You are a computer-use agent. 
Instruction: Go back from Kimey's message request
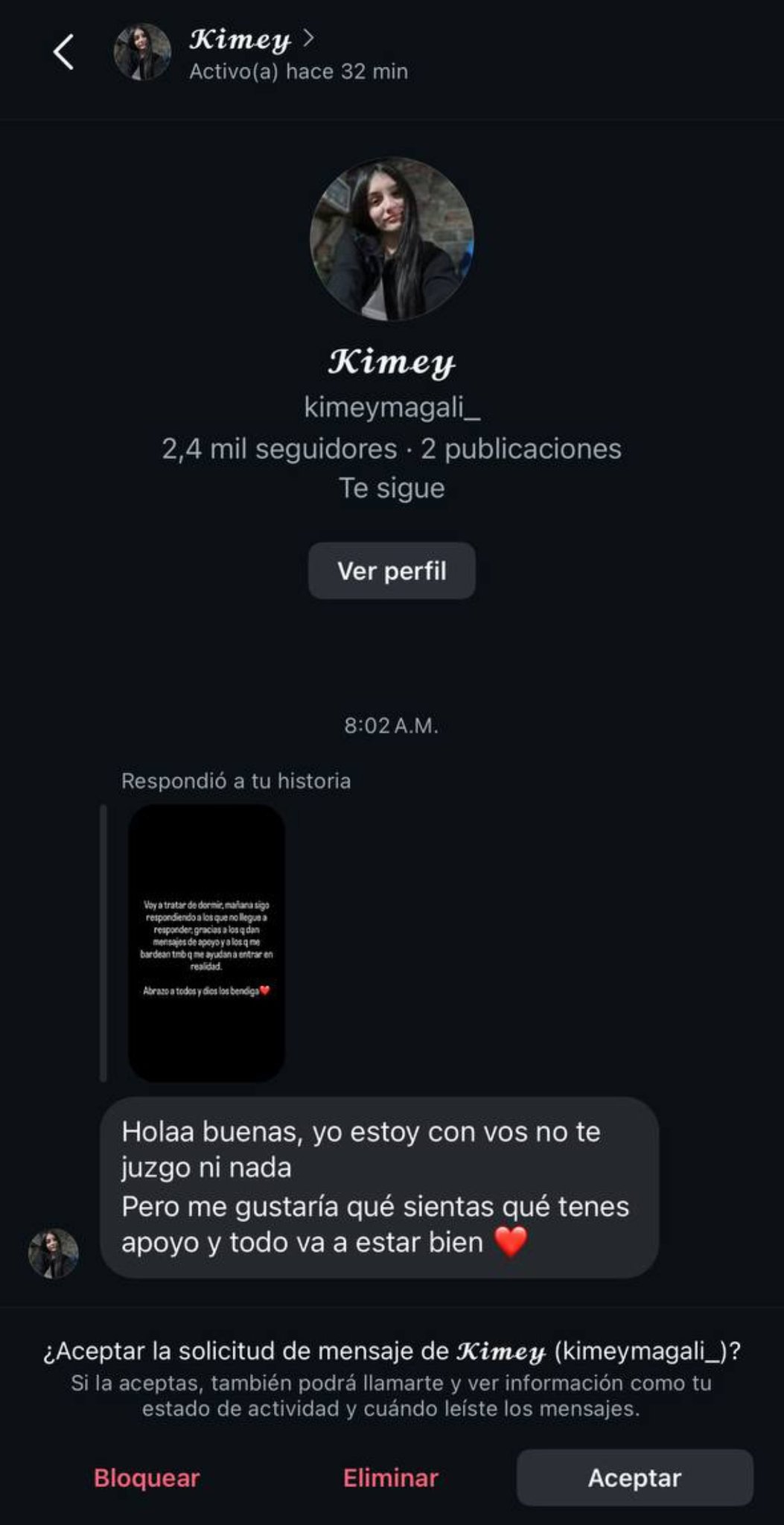(63, 52)
